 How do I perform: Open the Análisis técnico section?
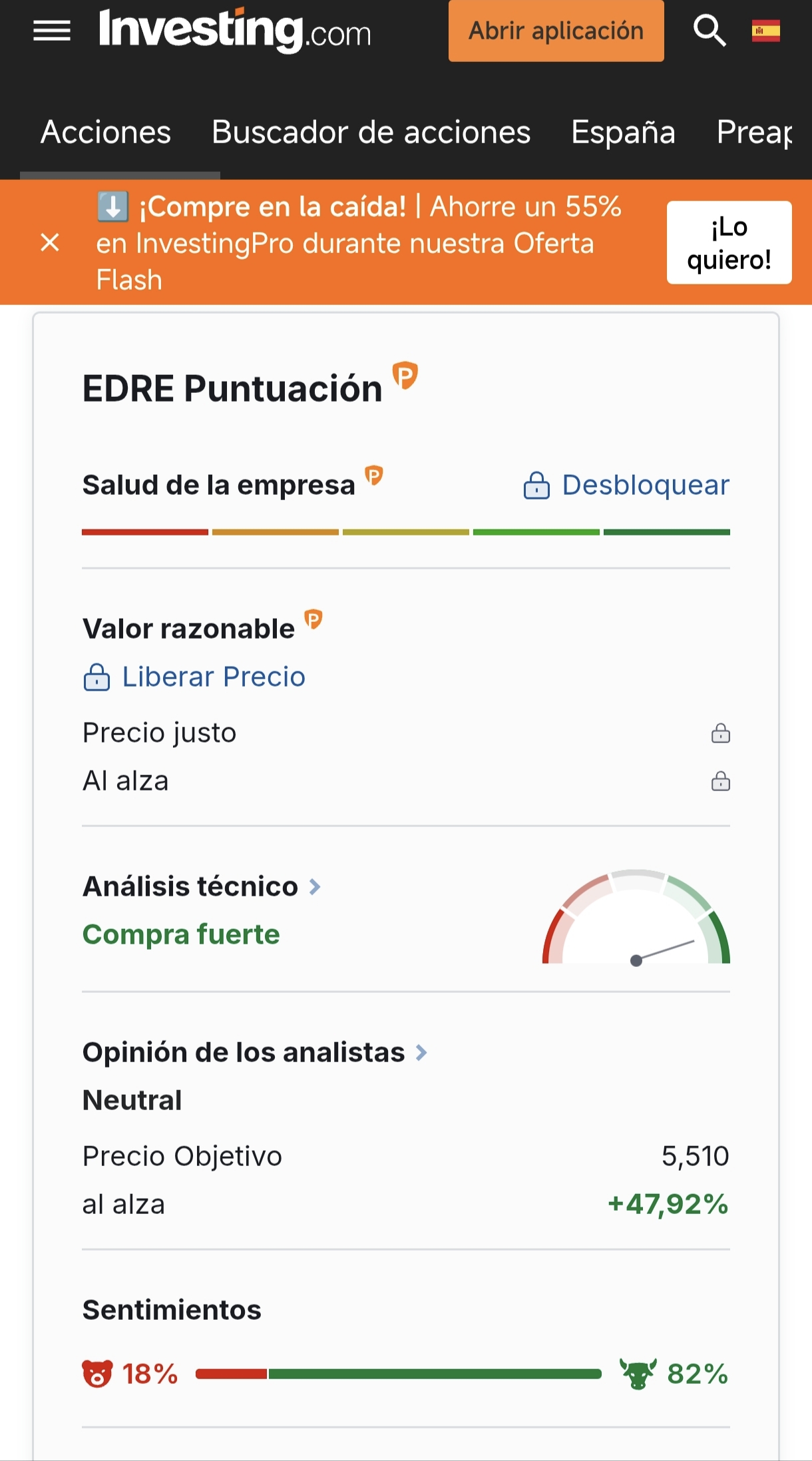[x=201, y=886]
